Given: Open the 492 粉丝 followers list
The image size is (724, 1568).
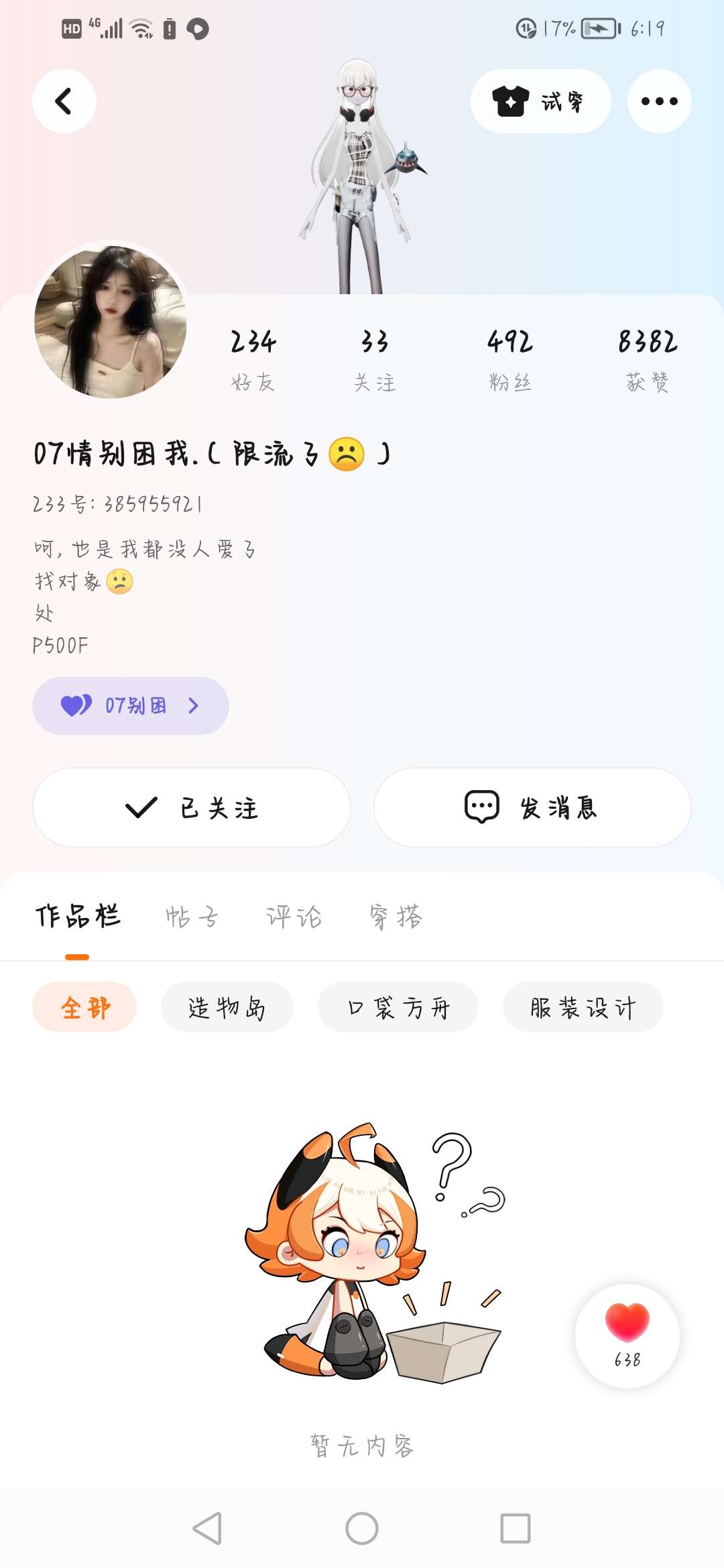Looking at the screenshot, I should tap(510, 360).
